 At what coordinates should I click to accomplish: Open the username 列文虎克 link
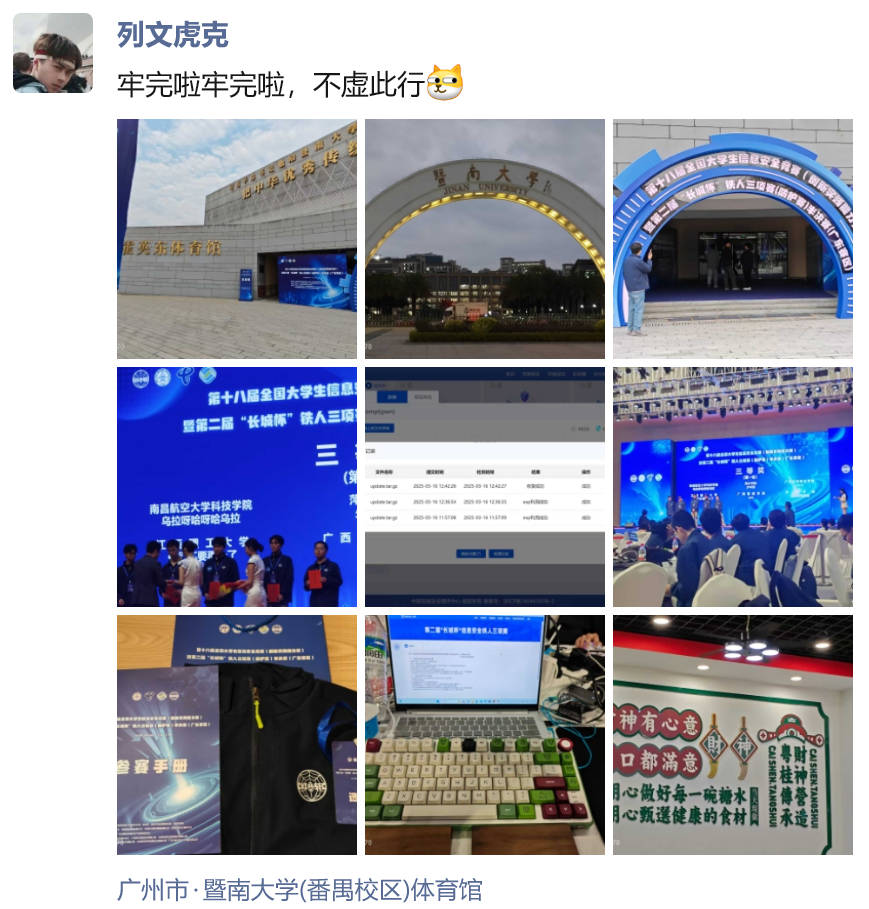[173, 35]
